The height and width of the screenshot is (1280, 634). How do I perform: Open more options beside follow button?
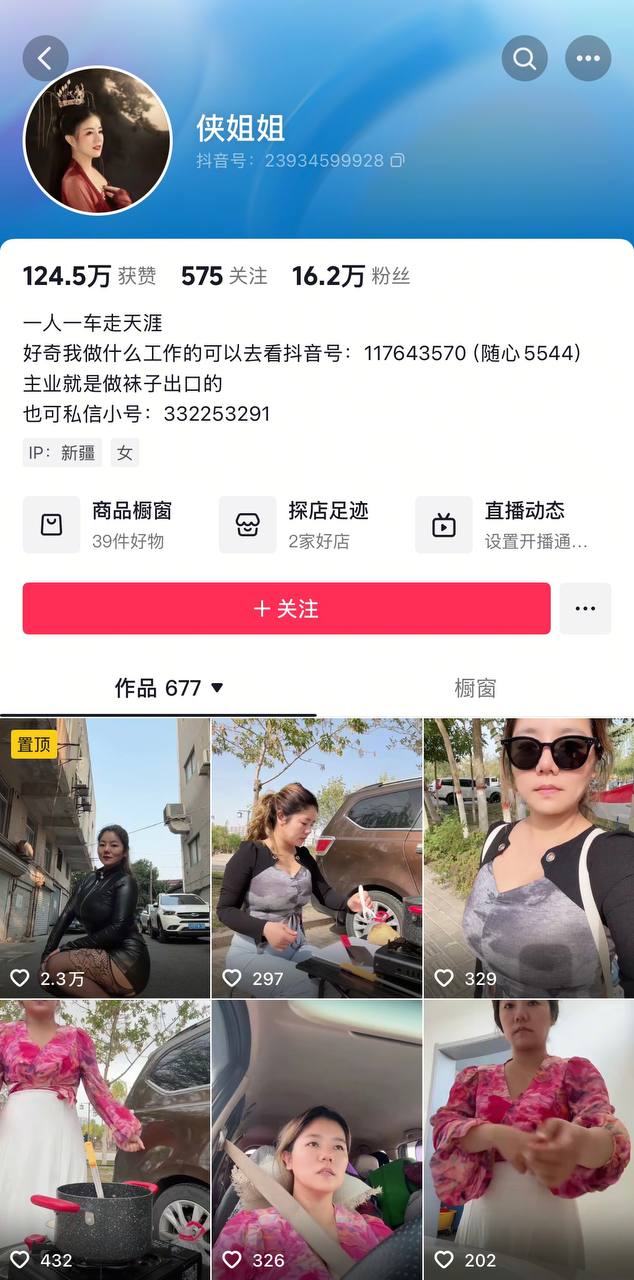click(x=585, y=608)
